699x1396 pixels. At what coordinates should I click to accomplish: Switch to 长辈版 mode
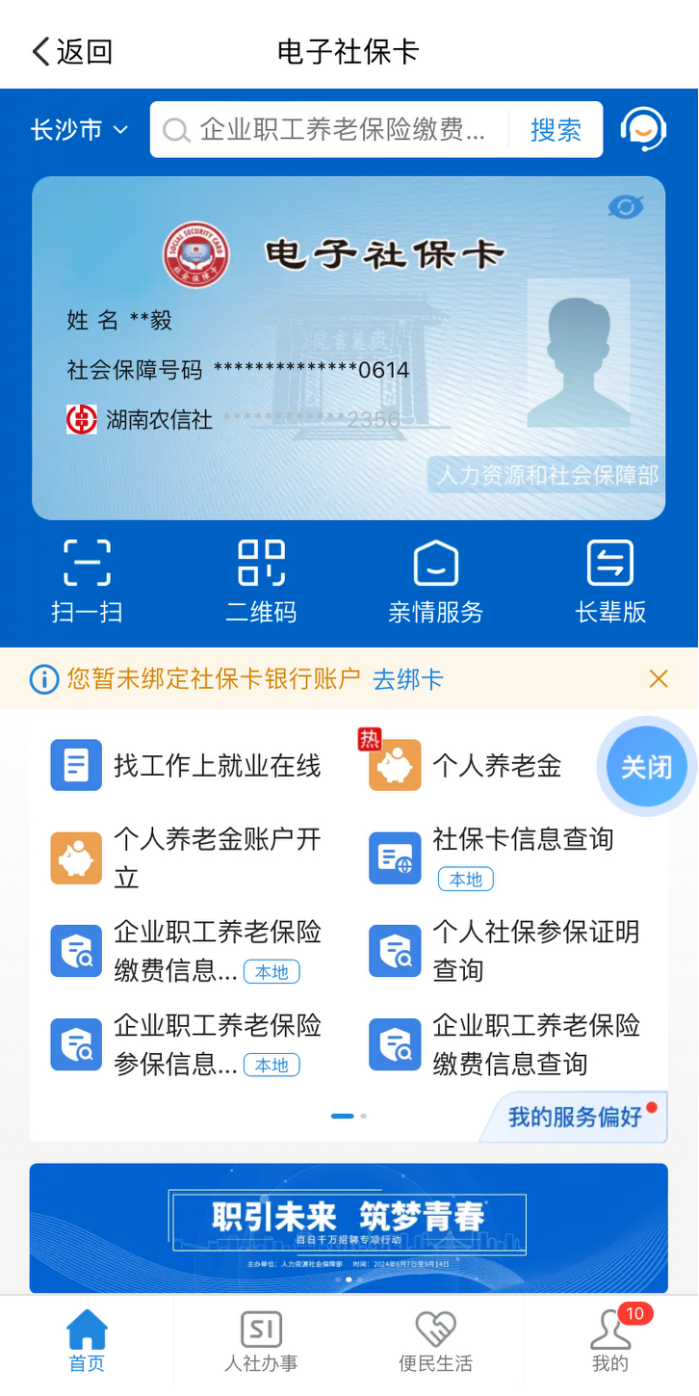[610, 581]
